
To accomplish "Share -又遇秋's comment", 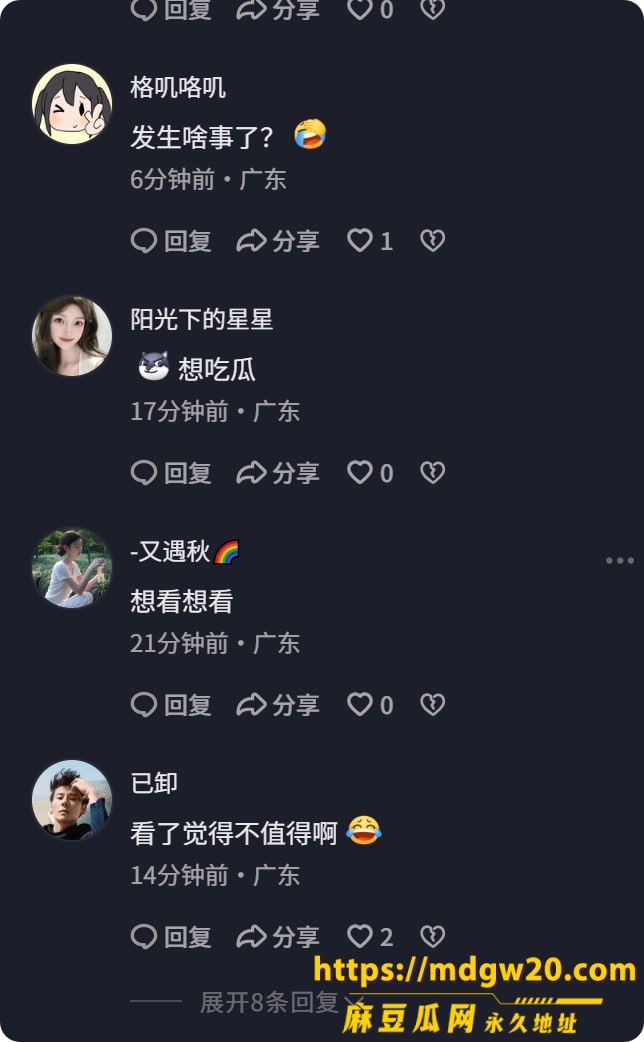I will 278,704.
